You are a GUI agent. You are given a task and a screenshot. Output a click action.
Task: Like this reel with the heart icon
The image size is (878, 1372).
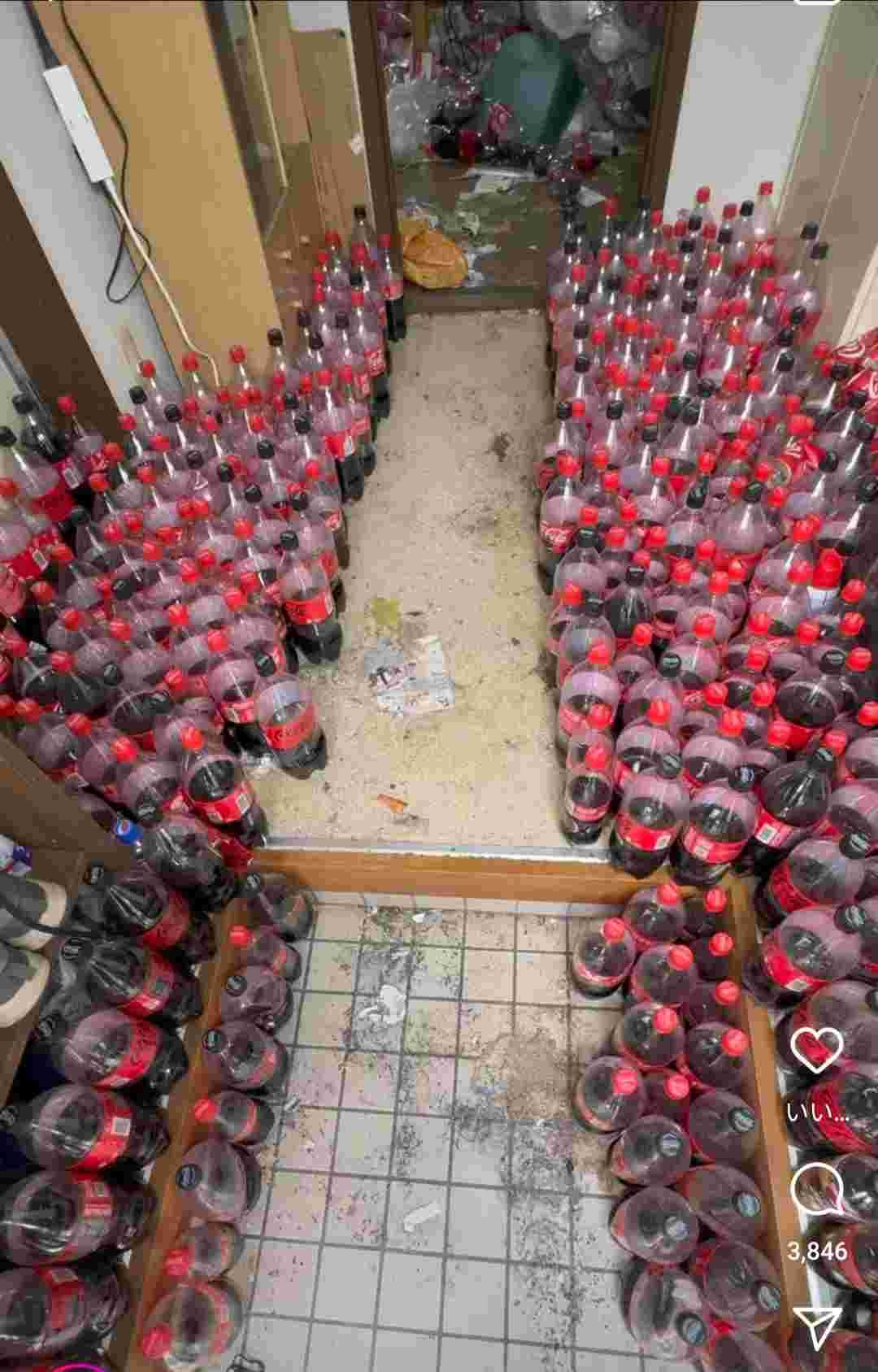point(818,1049)
